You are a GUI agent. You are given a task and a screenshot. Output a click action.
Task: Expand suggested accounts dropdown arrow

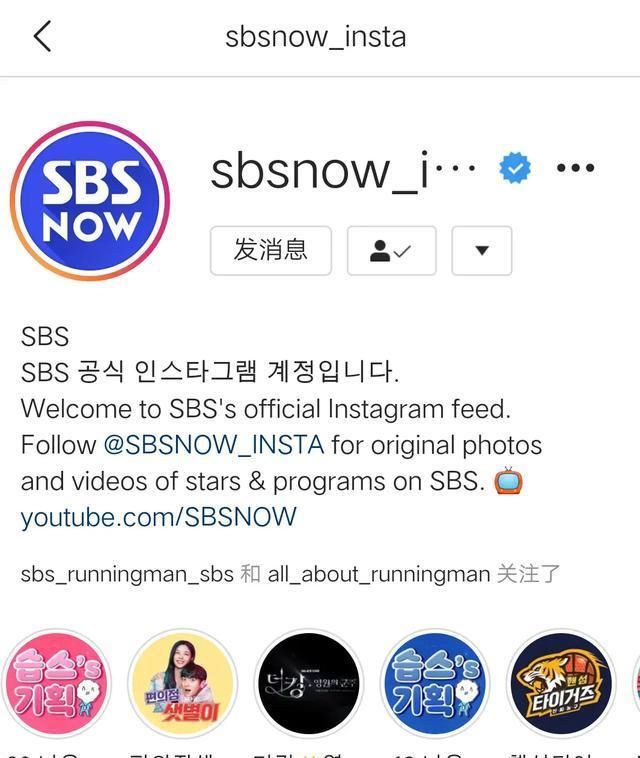tap(481, 251)
